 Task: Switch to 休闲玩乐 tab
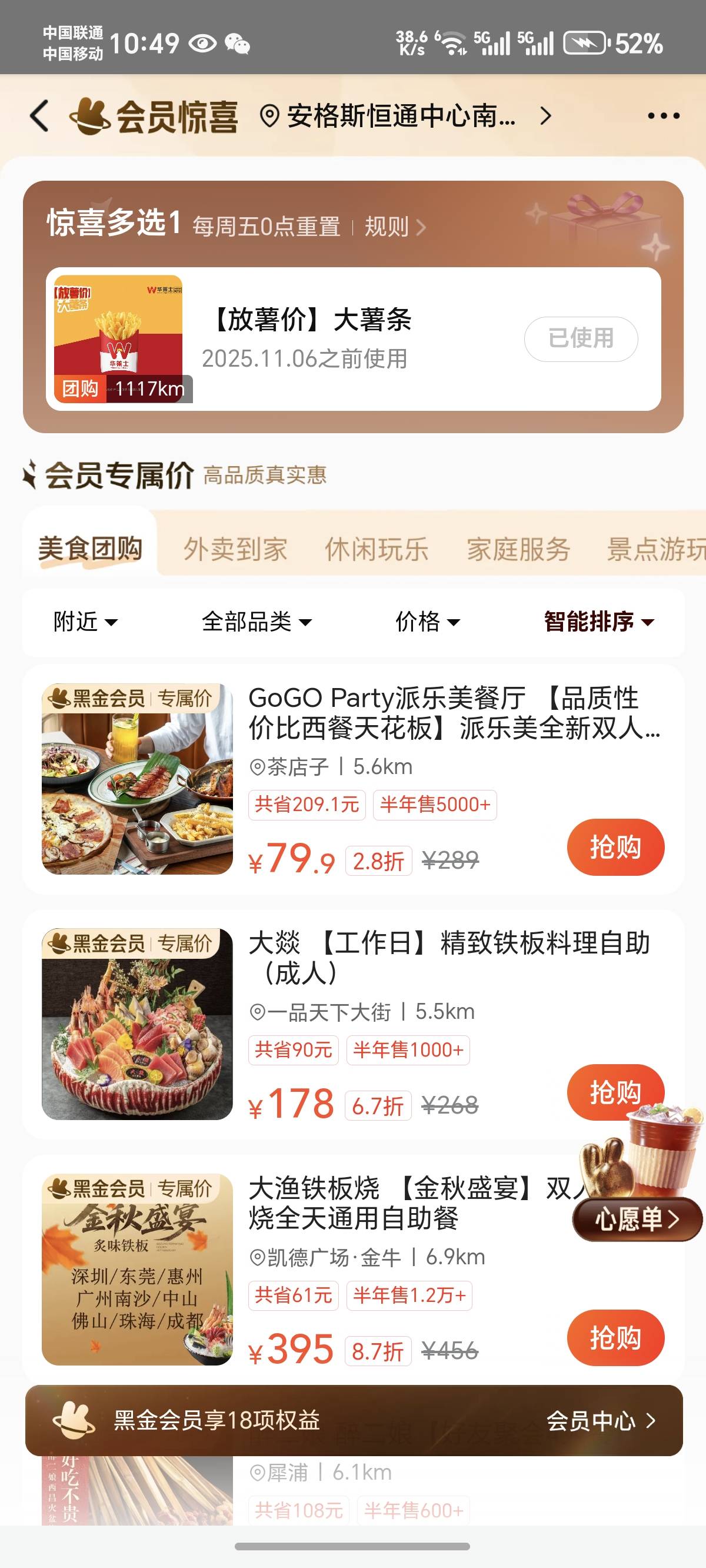(377, 549)
